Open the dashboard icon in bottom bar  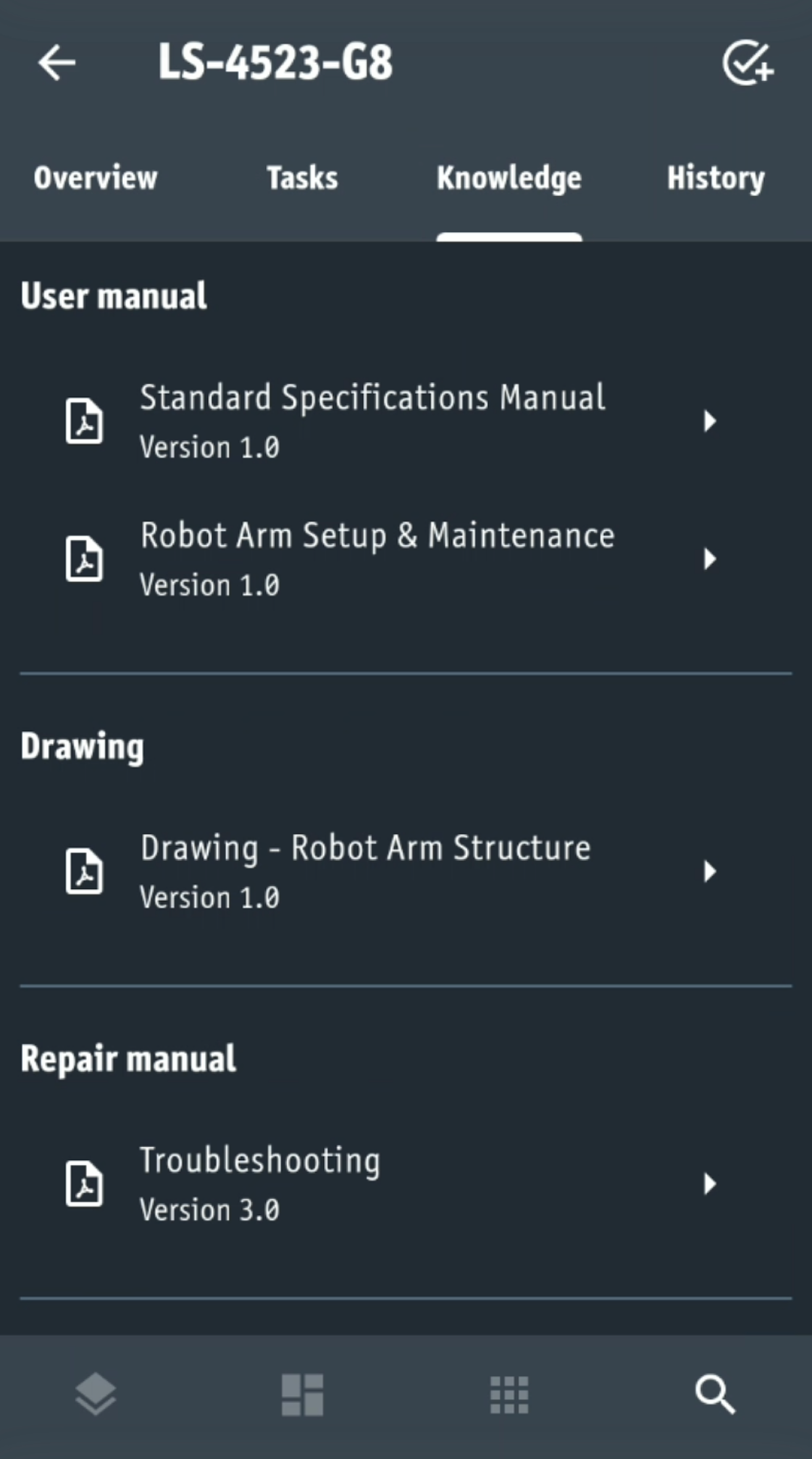pos(302,1395)
